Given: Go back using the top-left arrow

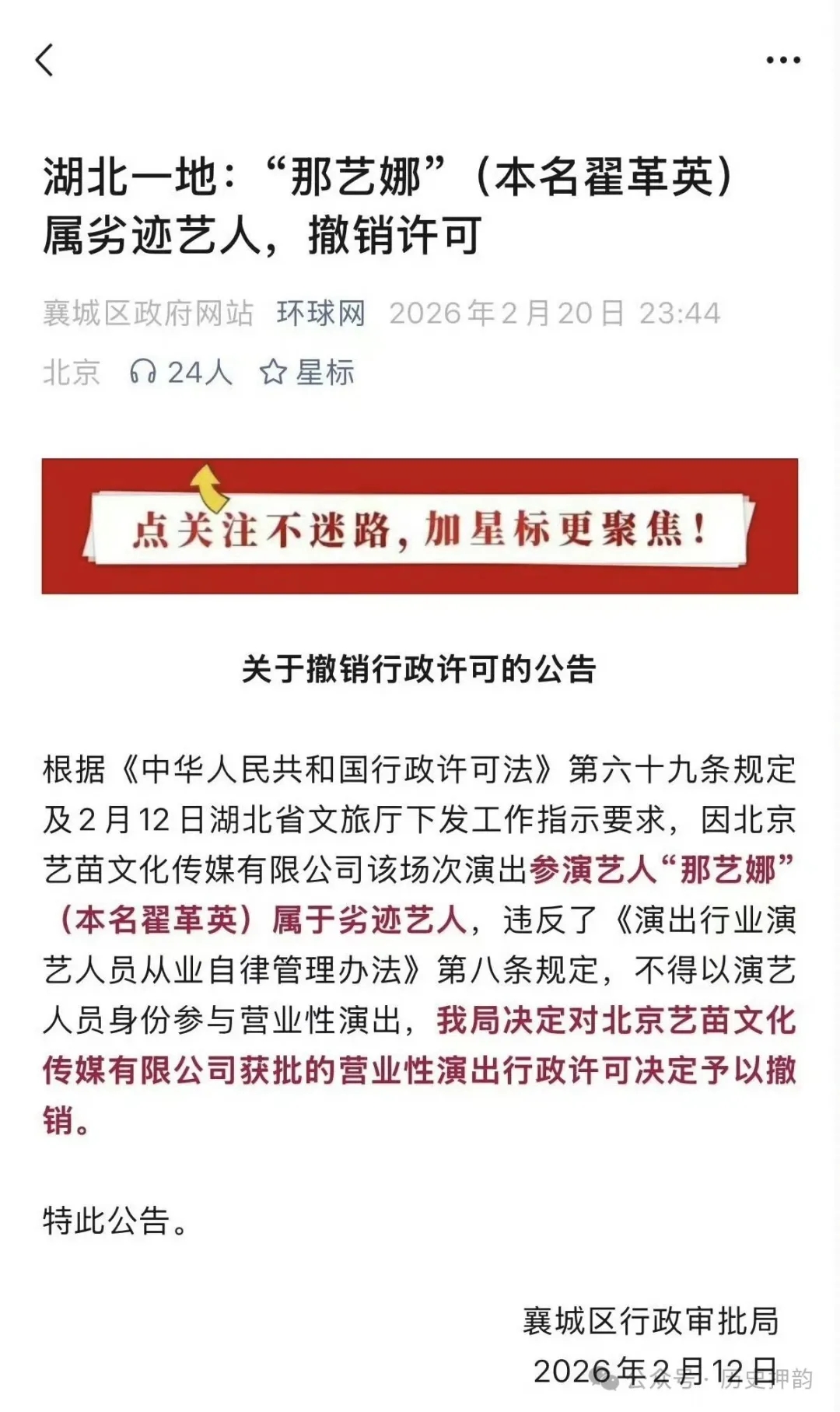Looking at the screenshot, I should (45, 60).
